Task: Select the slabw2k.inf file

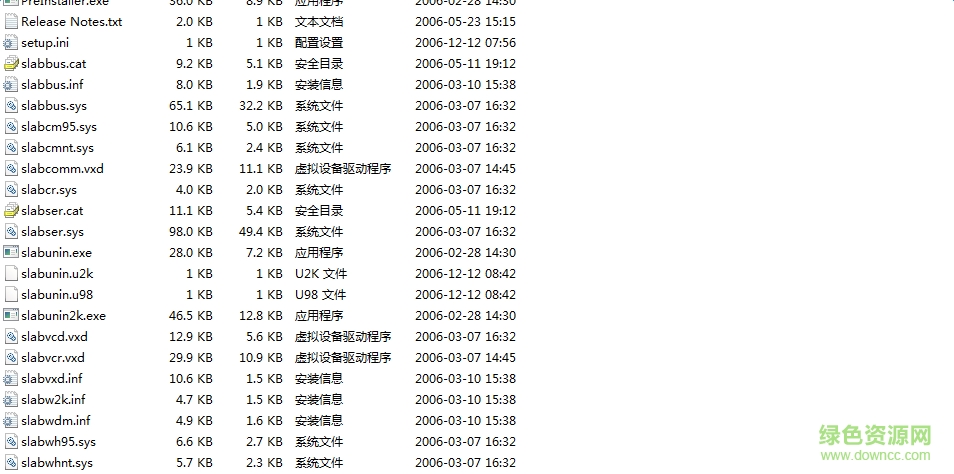Action: 53,399
